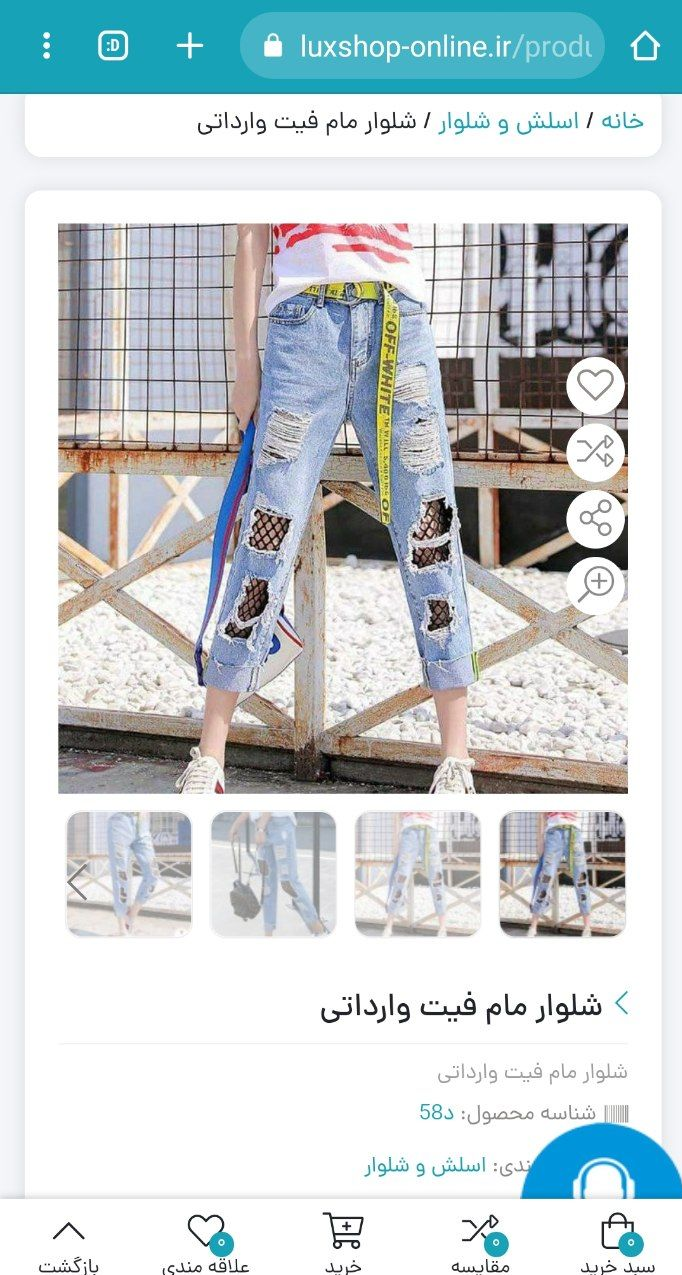Open علاقه مندی in bottom bar

(x=206, y=1242)
